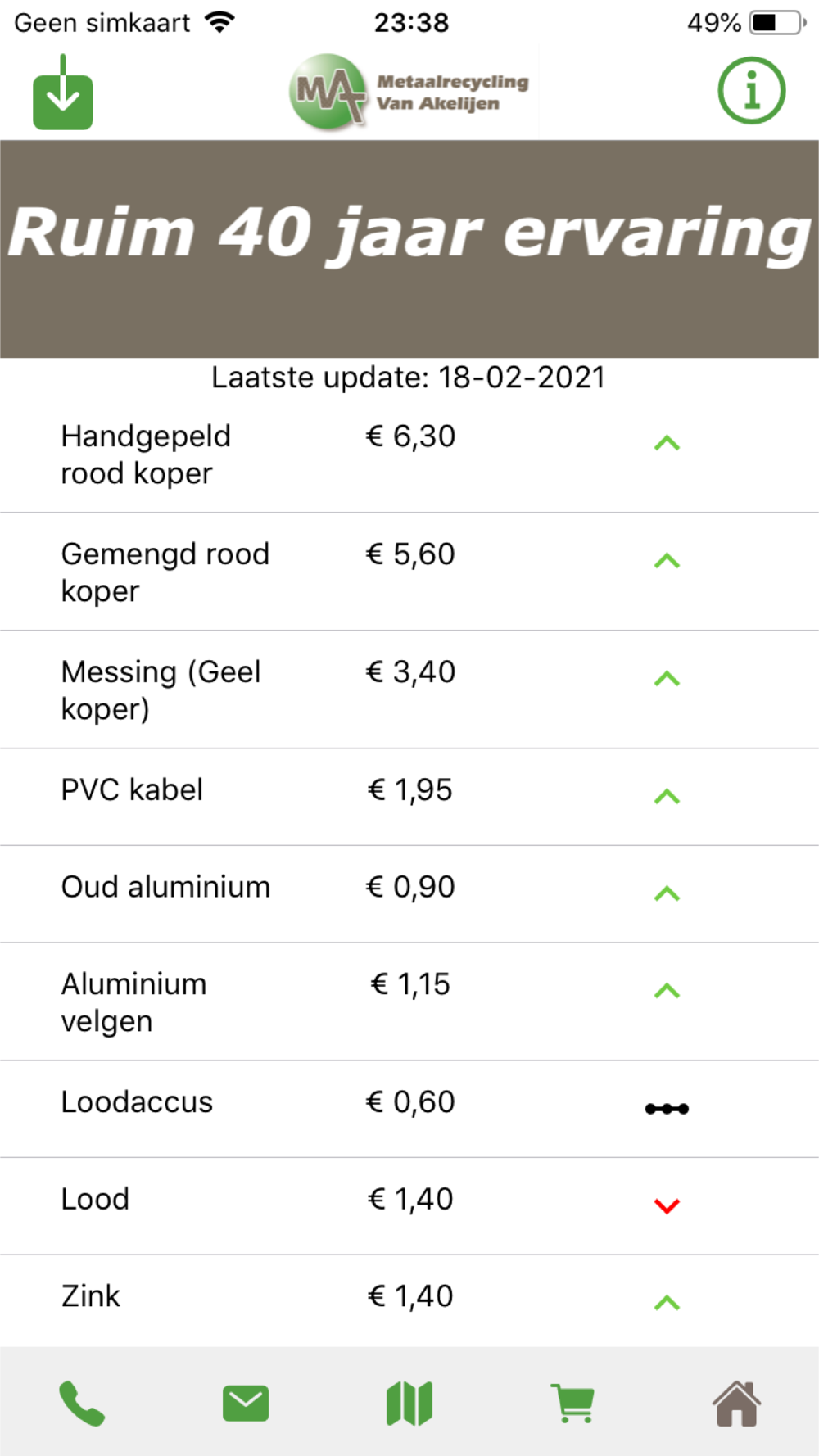This screenshot has height=1456, width=819.
Task: Open the Handgepeld rood koper row
Action: click(409, 454)
